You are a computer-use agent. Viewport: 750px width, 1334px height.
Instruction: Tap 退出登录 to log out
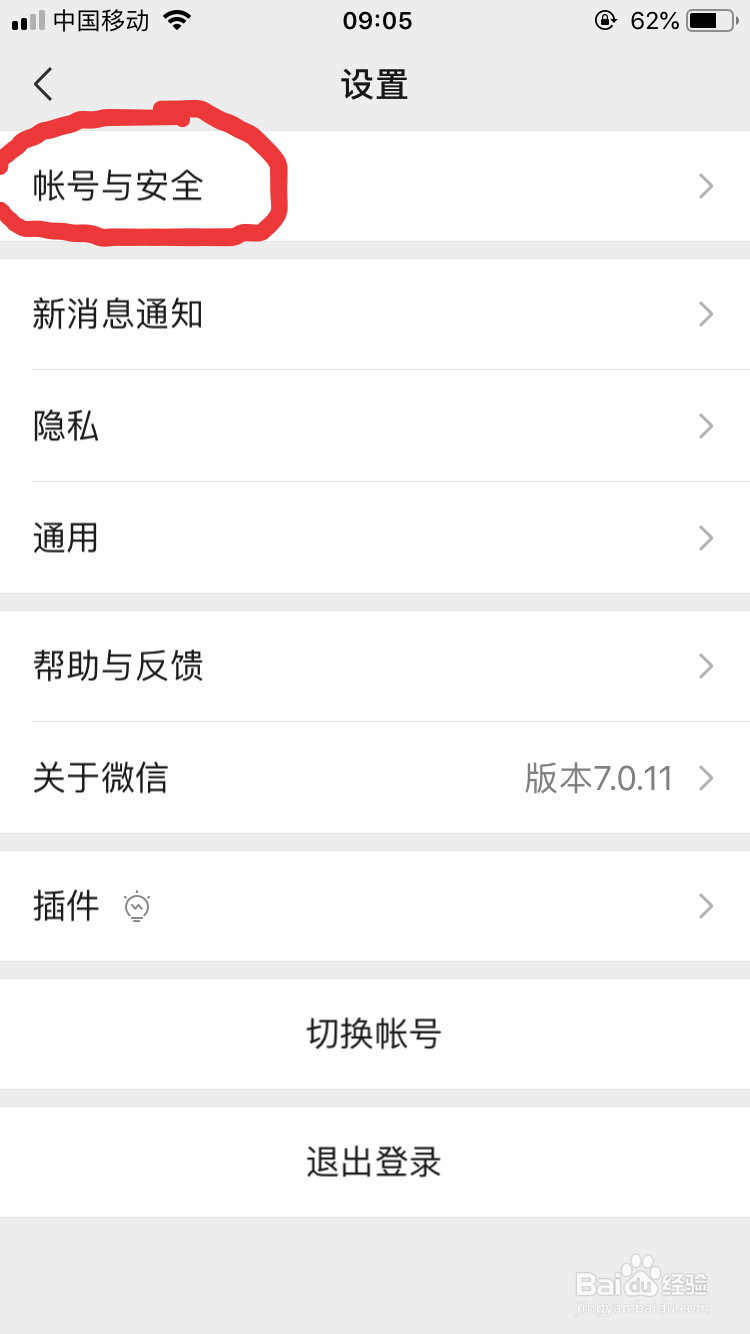(374, 1161)
